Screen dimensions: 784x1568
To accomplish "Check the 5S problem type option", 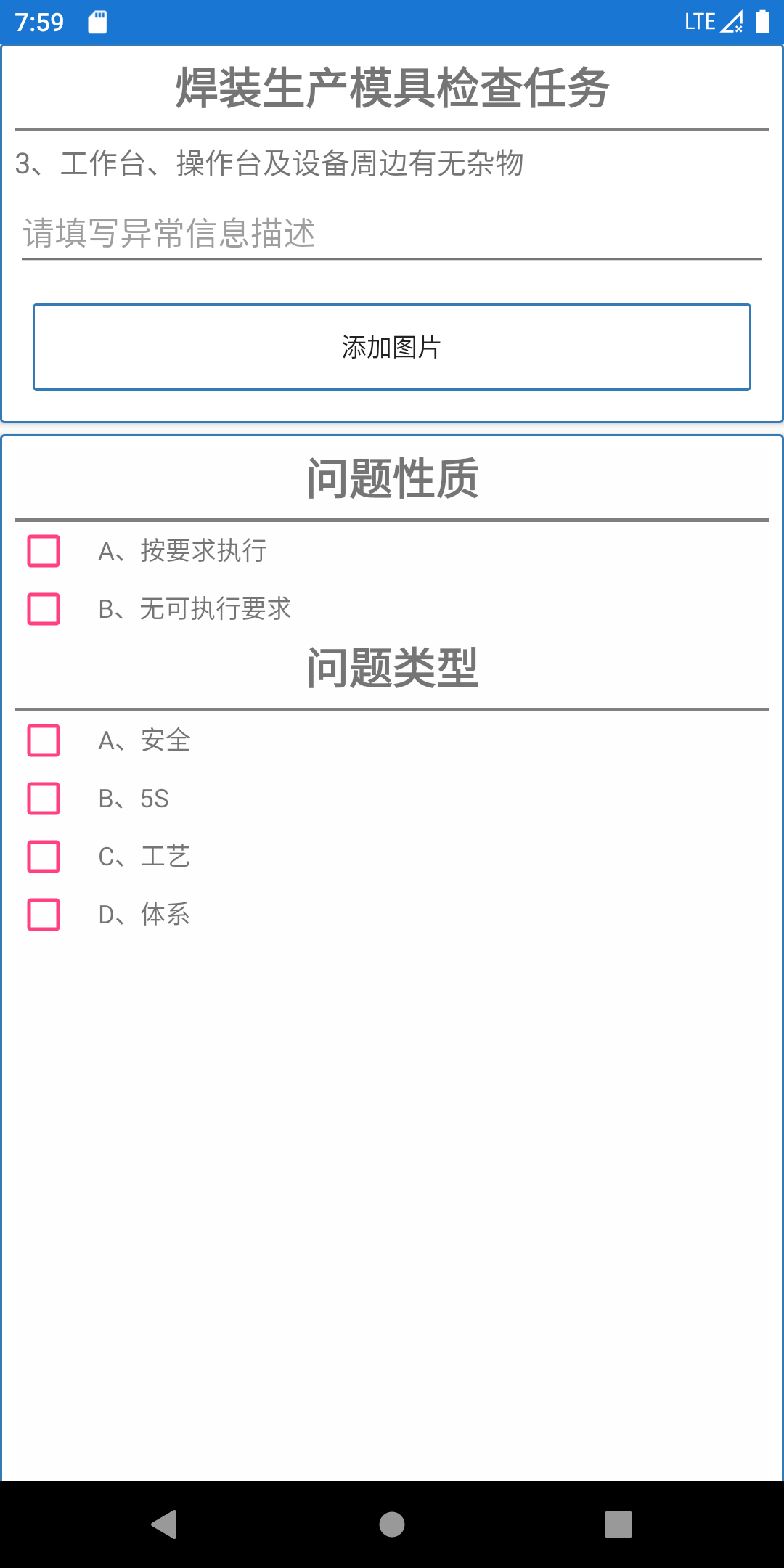I will 44,799.
